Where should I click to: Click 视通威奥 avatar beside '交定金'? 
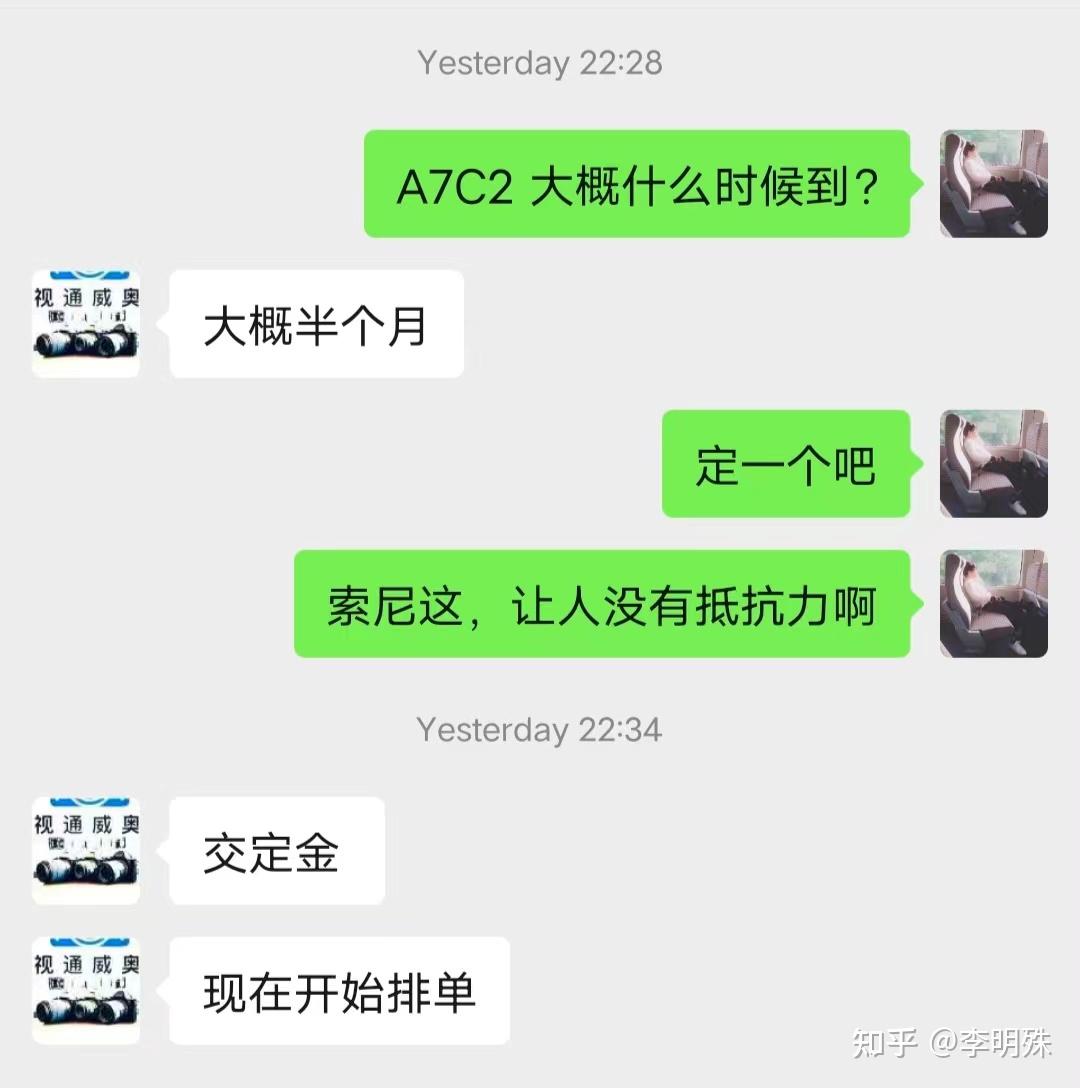click(x=85, y=850)
